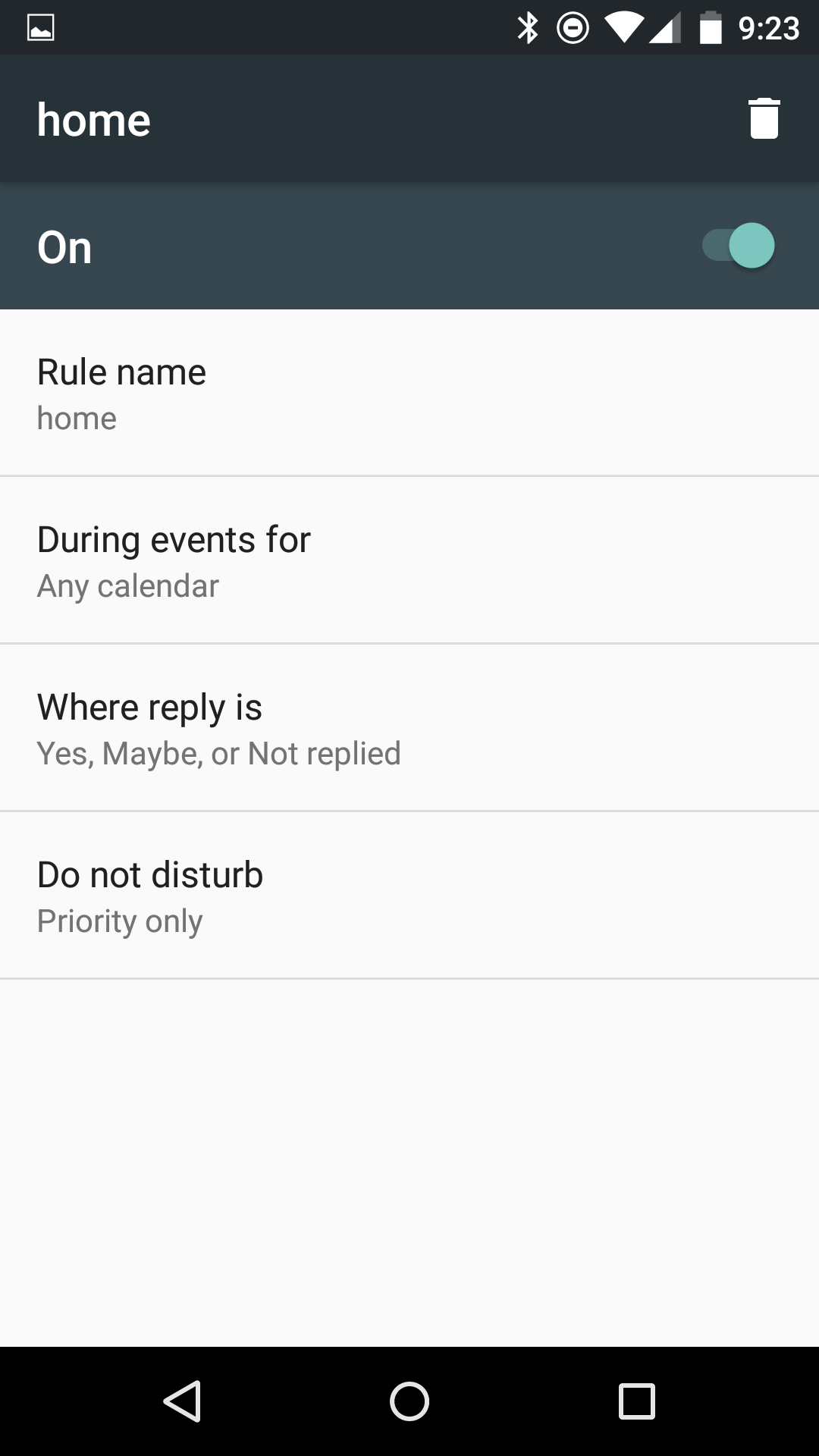Delete the home rule with trash icon
The height and width of the screenshot is (1456, 819).
point(764,119)
